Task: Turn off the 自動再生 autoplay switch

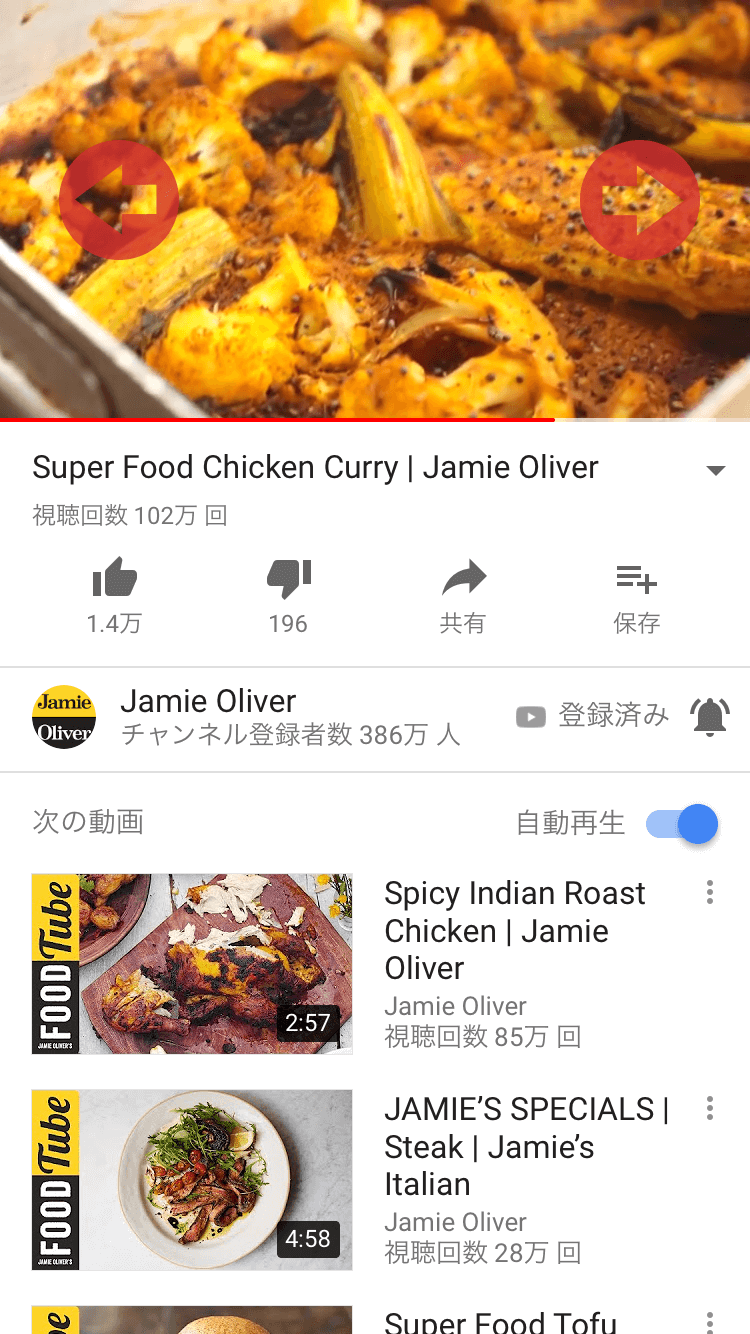Action: click(x=683, y=824)
